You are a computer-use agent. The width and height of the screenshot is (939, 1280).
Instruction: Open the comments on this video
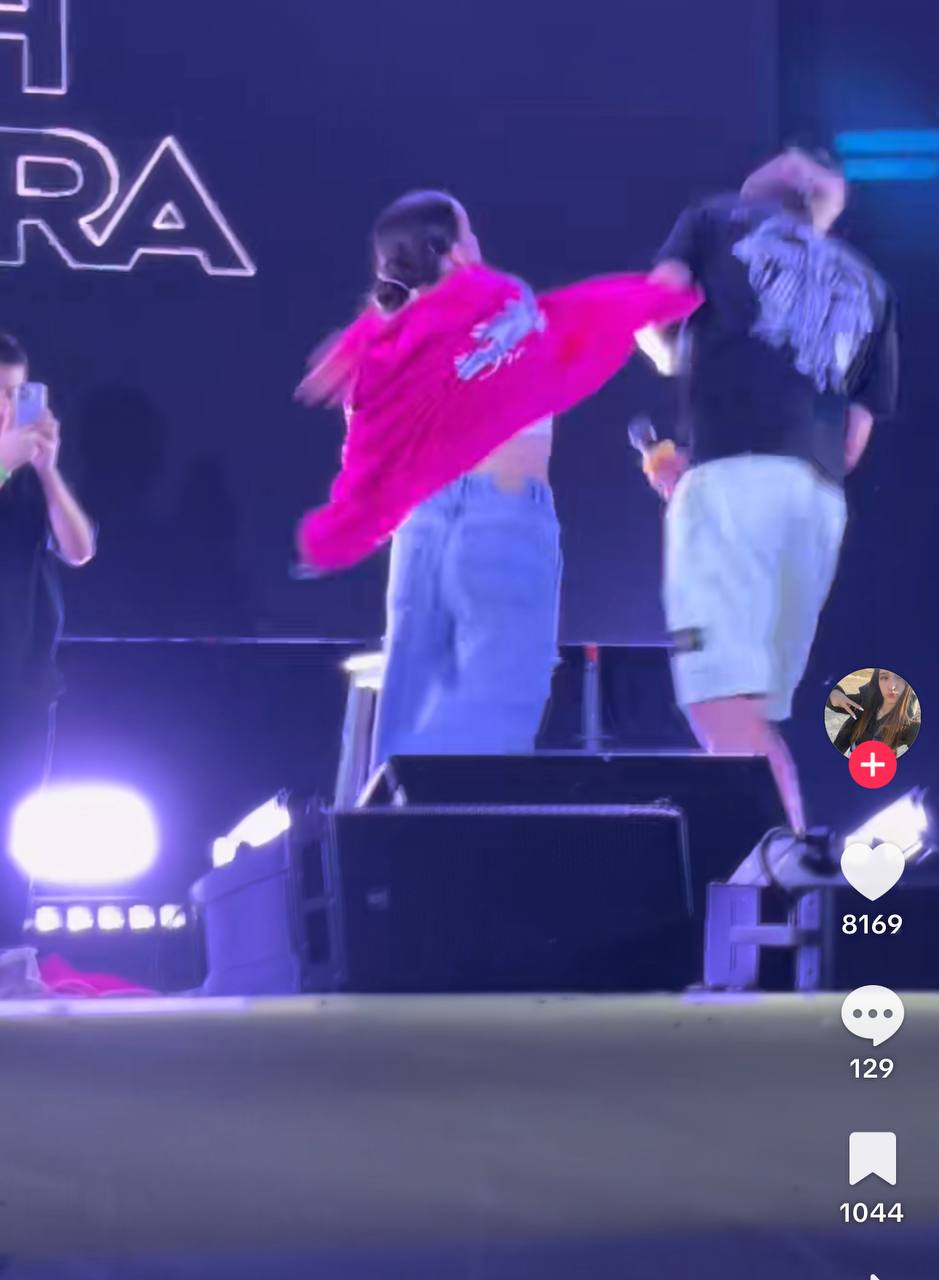coord(872,1015)
